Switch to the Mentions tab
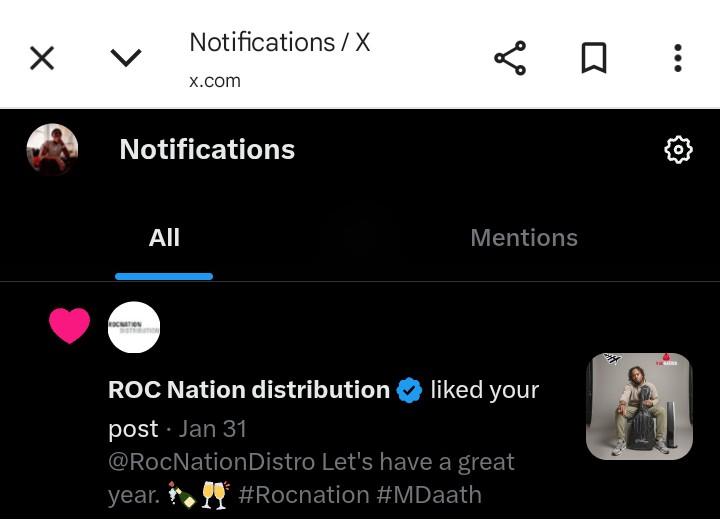720x519 pixels. pyautogui.click(x=524, y=238)
